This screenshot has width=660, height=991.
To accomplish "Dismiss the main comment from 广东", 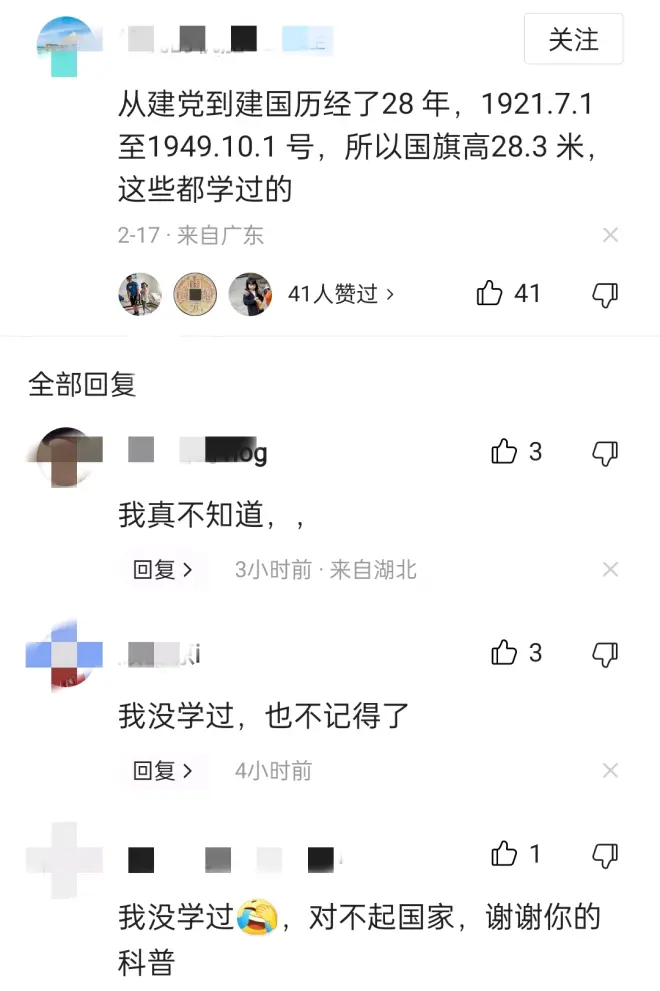I will click(x=610, y=236).
